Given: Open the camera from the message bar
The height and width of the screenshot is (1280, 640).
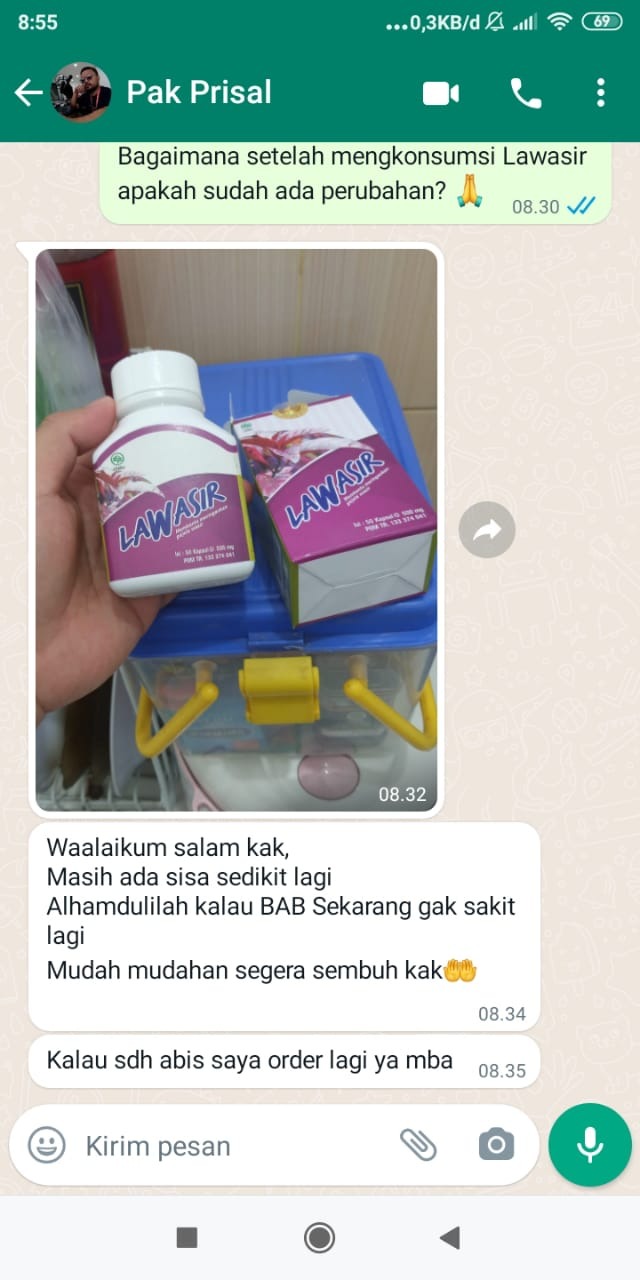Looking at the screenshot, I should 496,1145.
